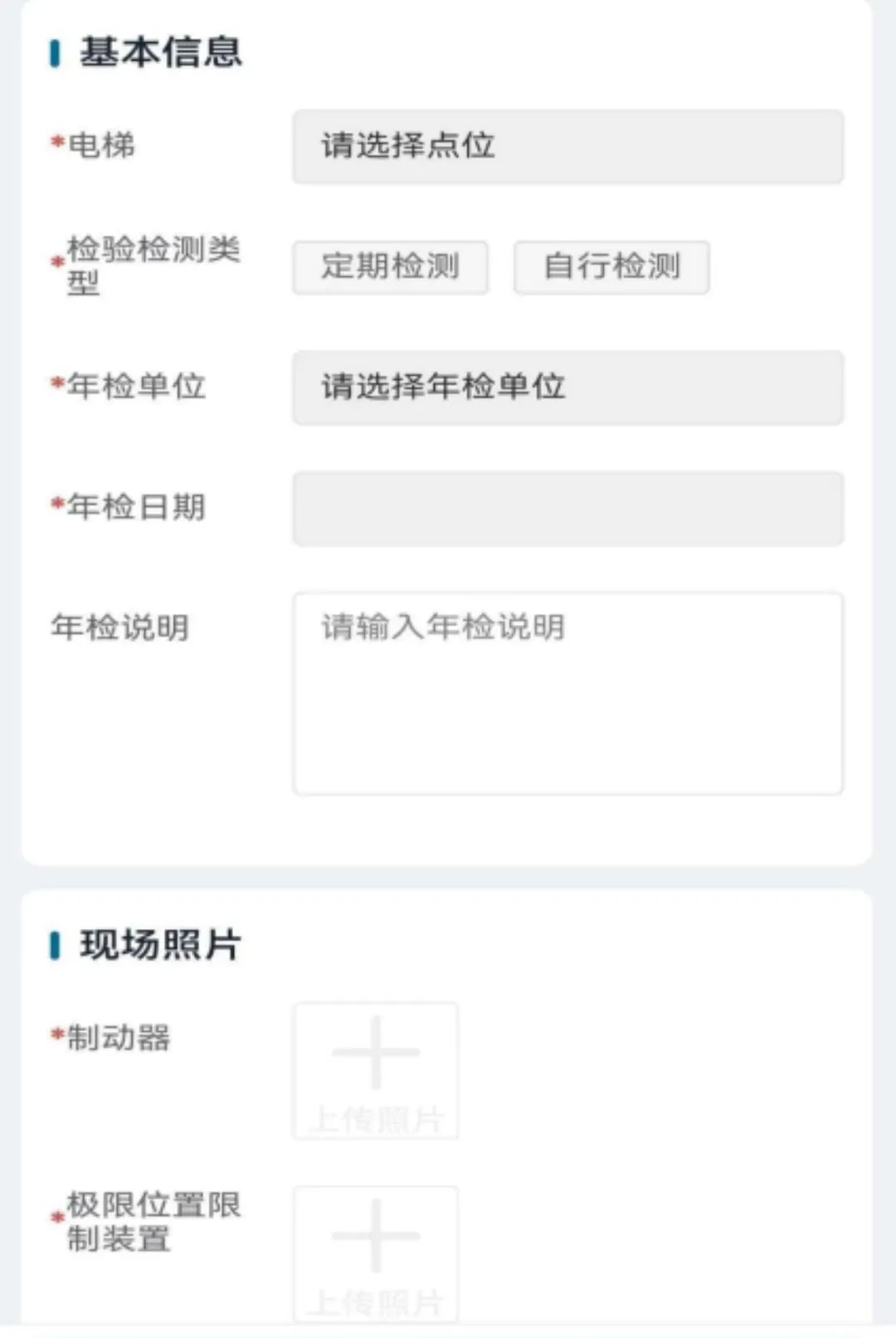This screenshot has height=1338, width=896.
Task: Open the 请选择年检单位 picker
Action: (x=568, y=387)
